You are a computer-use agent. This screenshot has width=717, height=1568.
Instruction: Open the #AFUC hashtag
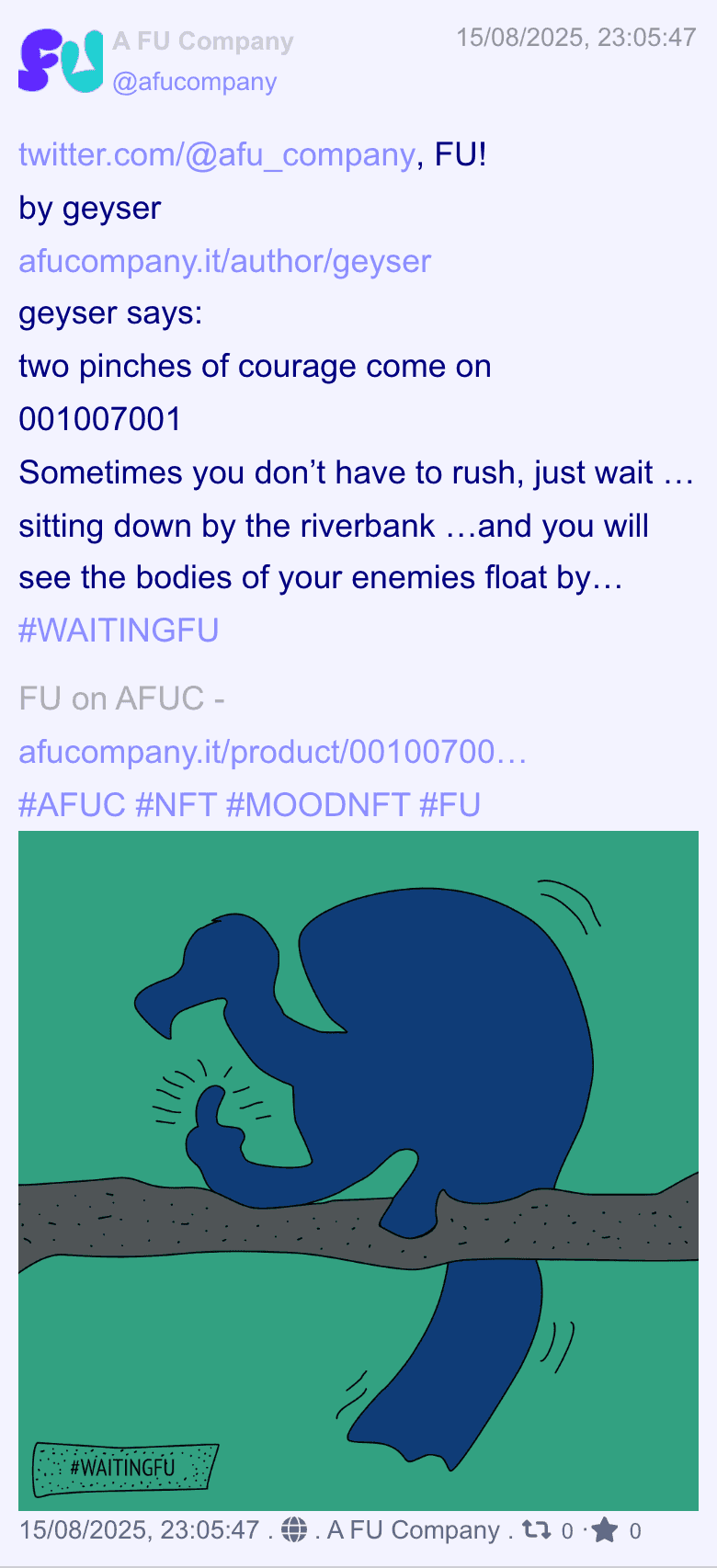point(72,805)
